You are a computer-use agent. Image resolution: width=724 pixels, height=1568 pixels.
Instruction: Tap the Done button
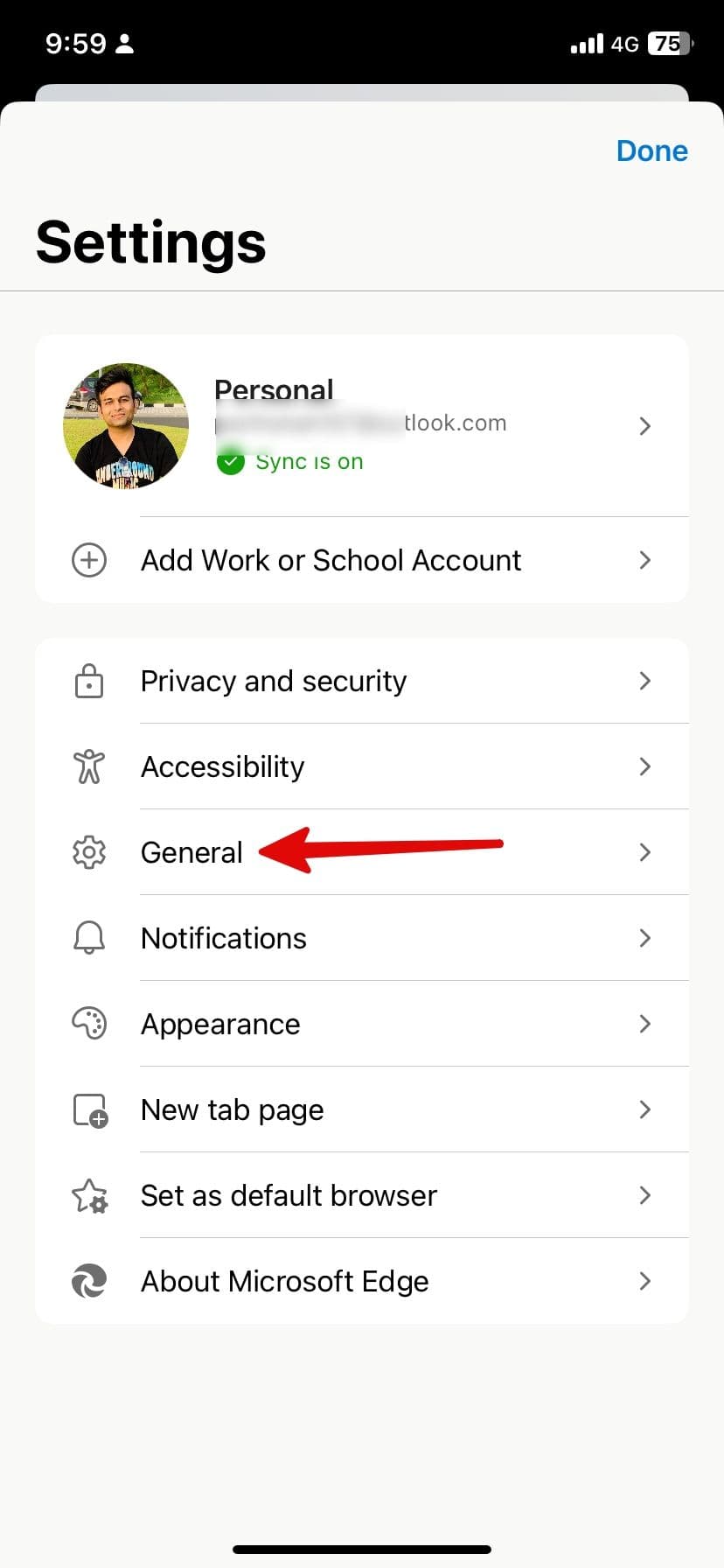651,150
